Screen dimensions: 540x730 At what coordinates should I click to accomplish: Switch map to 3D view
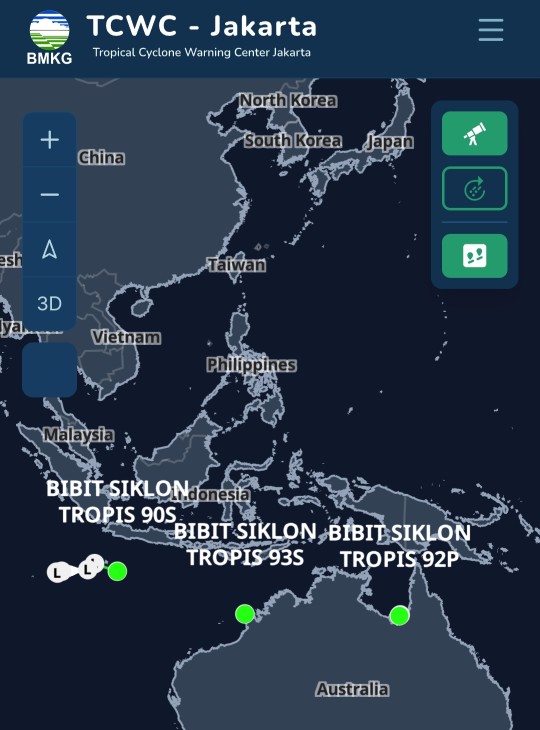[x=49, y=304]
